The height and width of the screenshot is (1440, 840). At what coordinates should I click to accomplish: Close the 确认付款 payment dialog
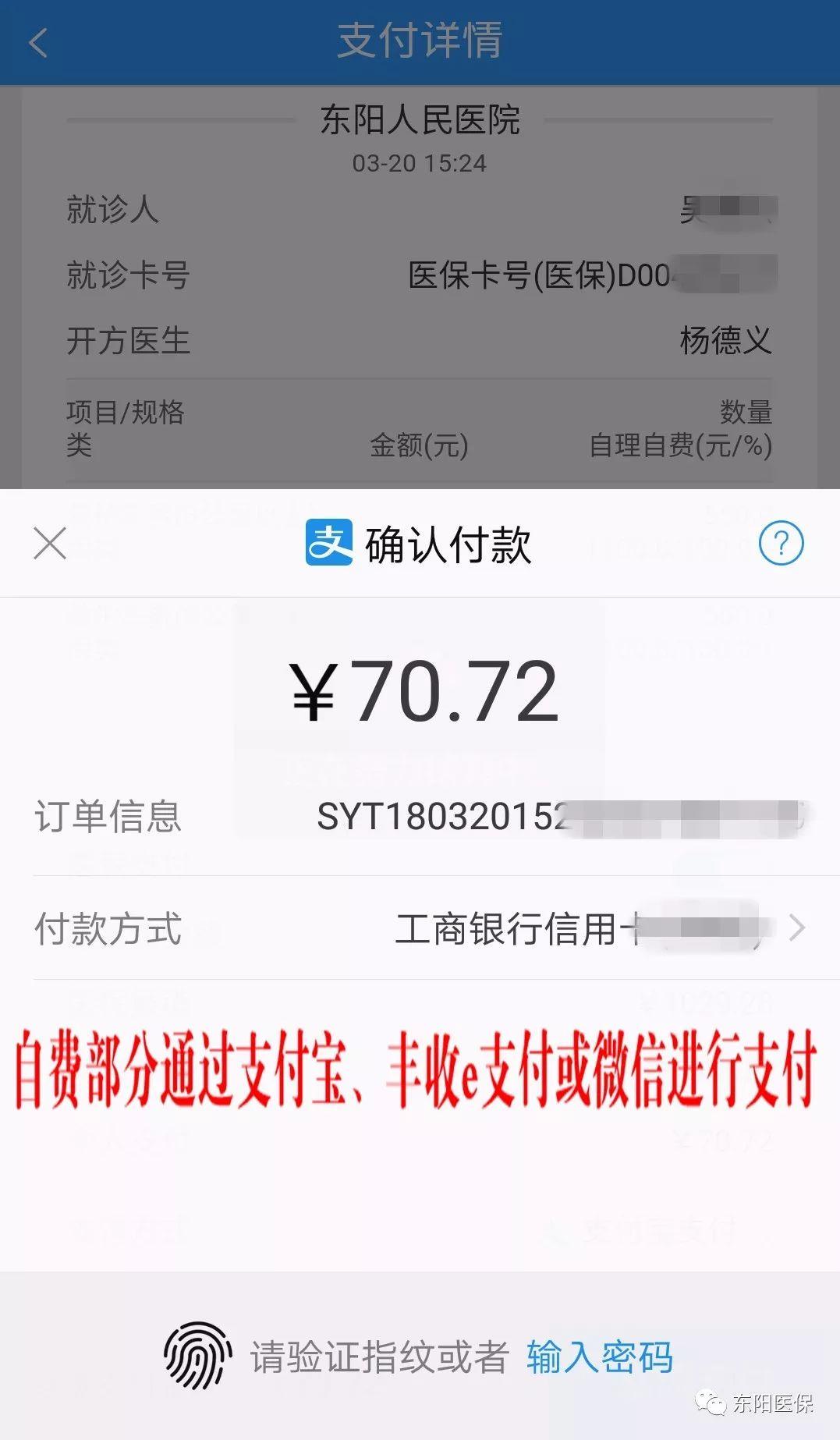coord(50,543)
